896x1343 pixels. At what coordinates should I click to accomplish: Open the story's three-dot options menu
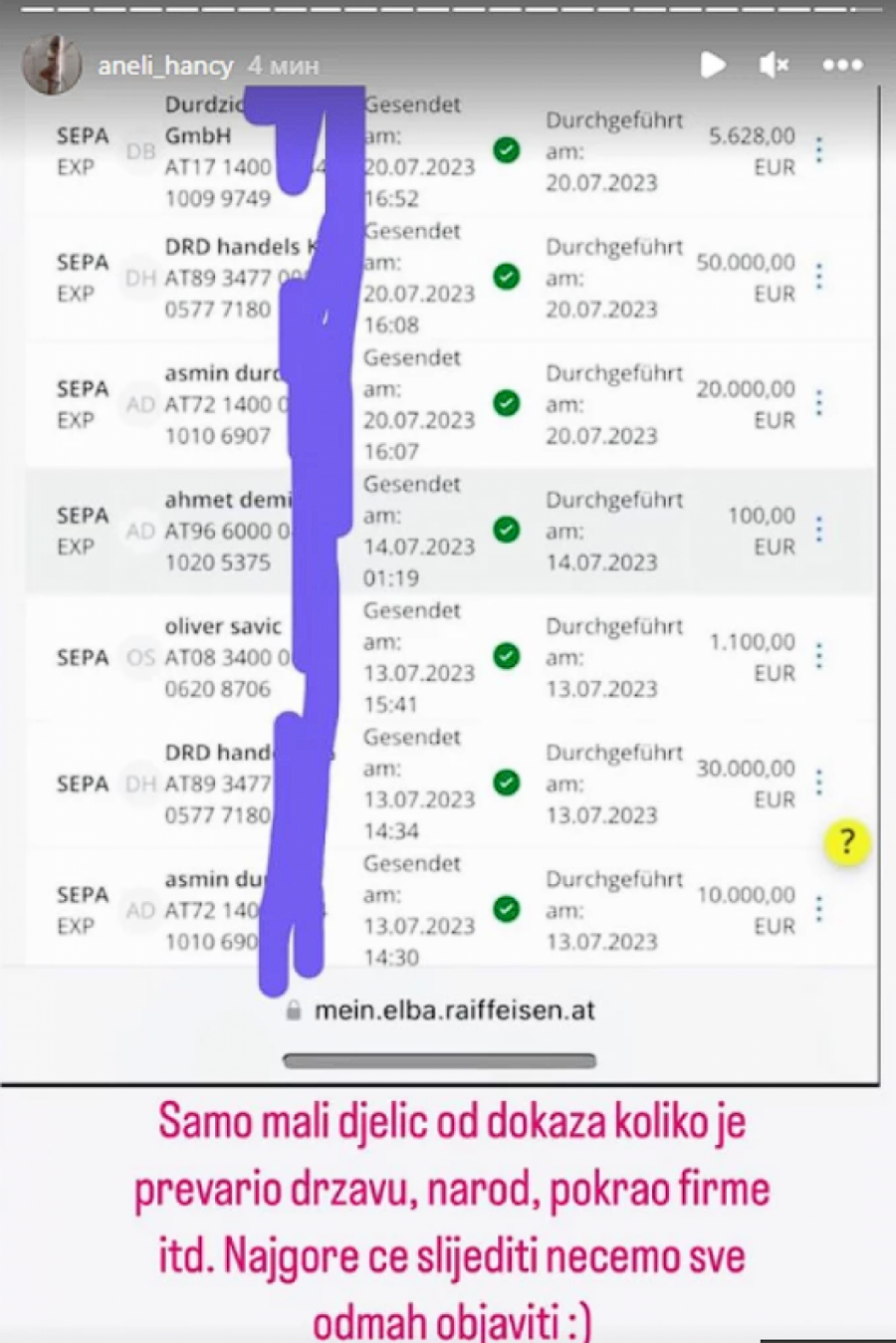point(842,66)
